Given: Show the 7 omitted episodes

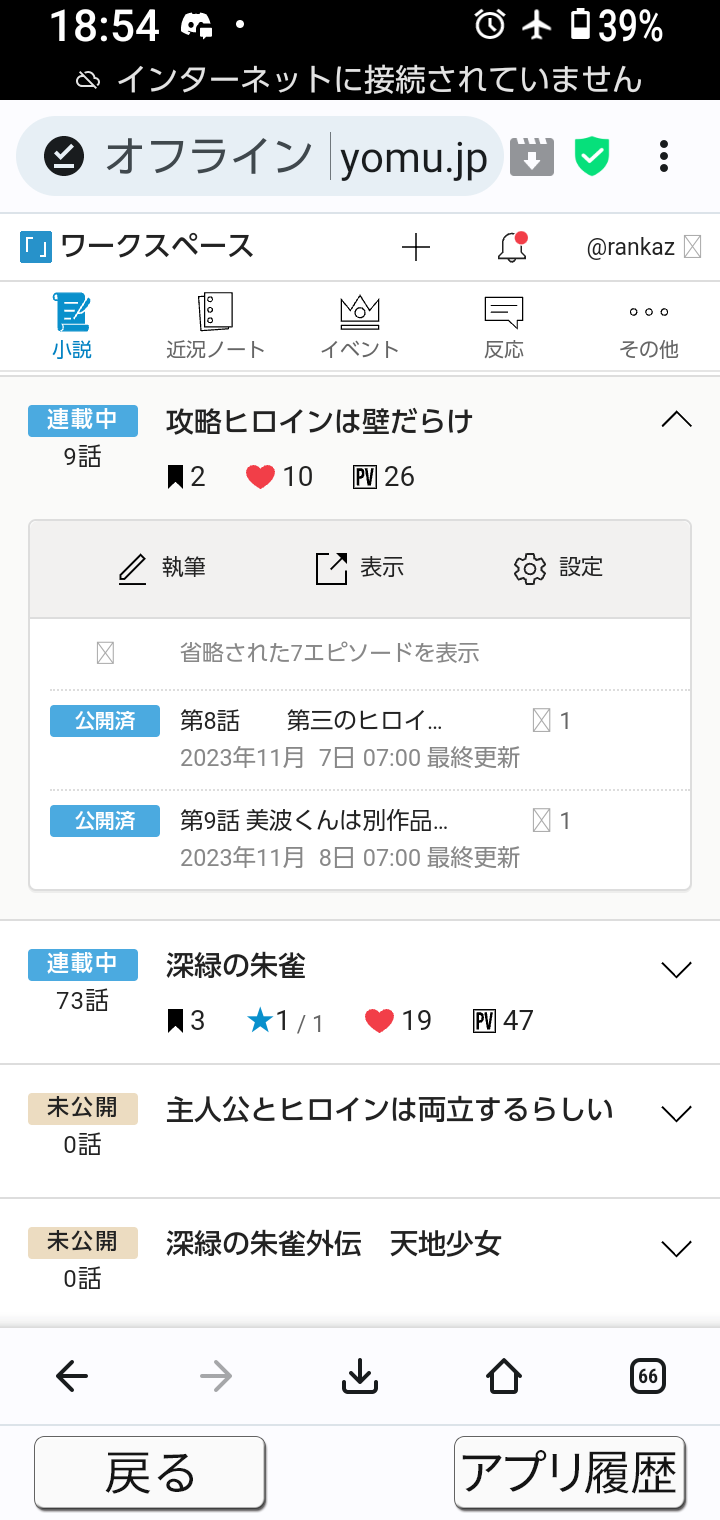Looking at the screenshot, I should 329,654.
